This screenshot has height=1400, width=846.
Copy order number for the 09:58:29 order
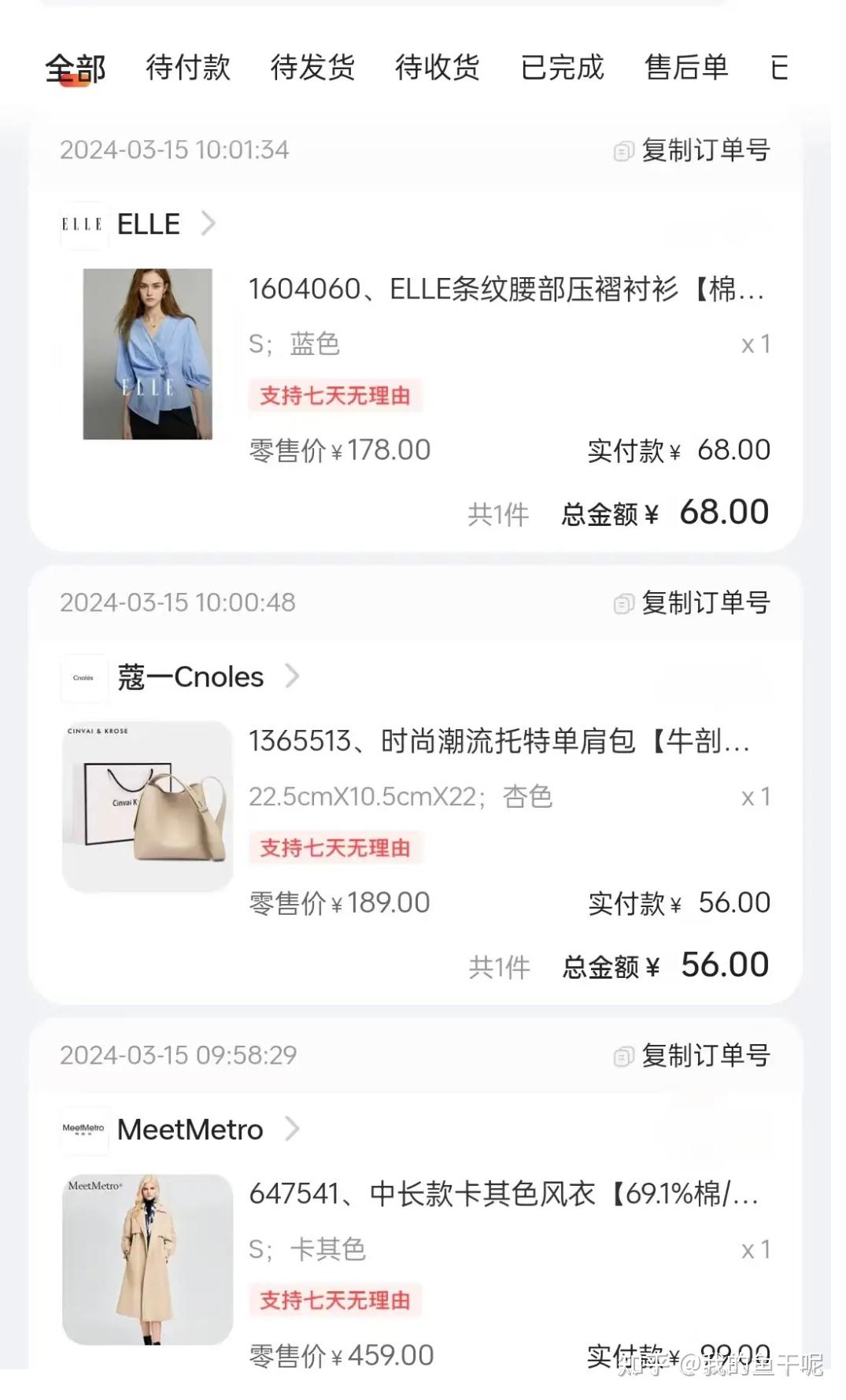click(x=693, y=1056)
